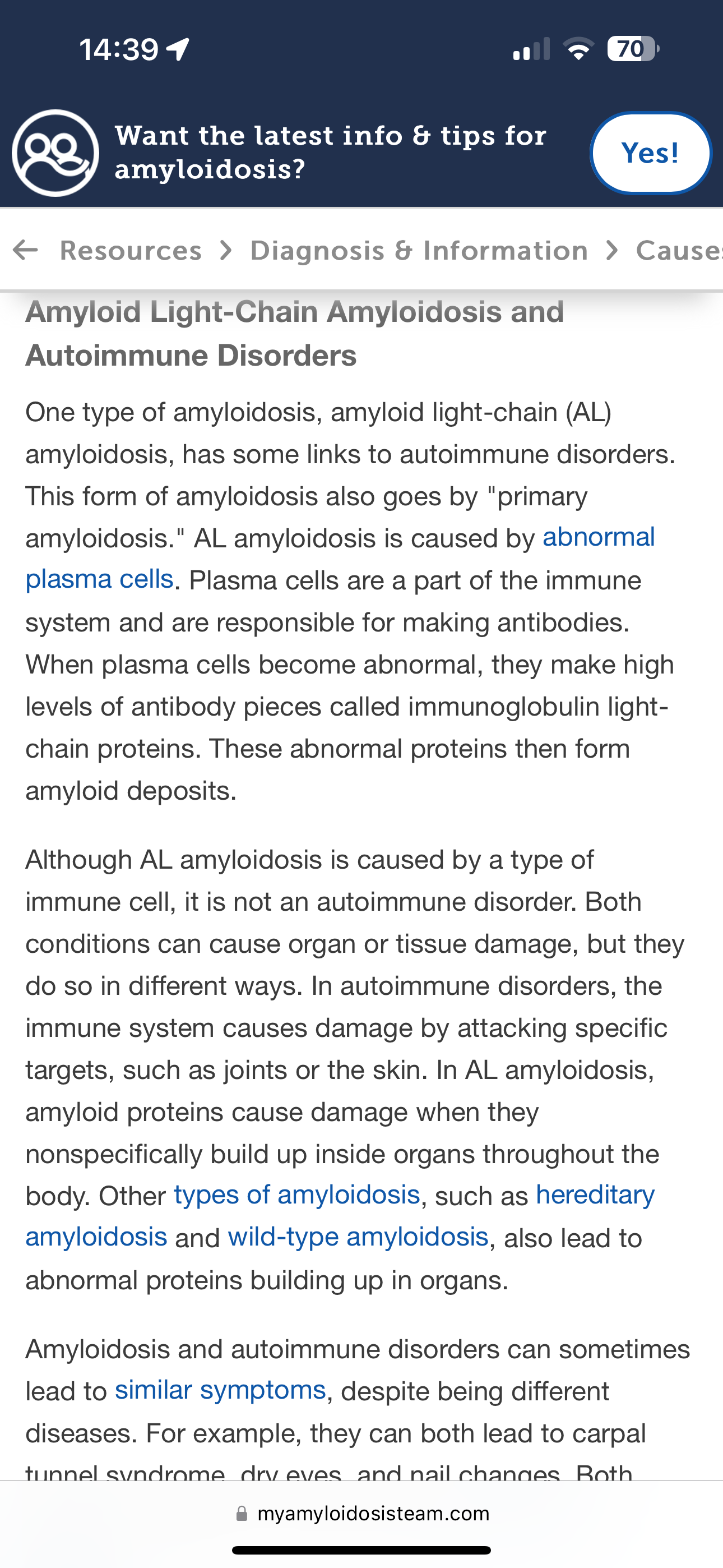The image size is (723, 1568).
Task: Open the hereditary amyloidosis link
Action: tap(340, 1216)
